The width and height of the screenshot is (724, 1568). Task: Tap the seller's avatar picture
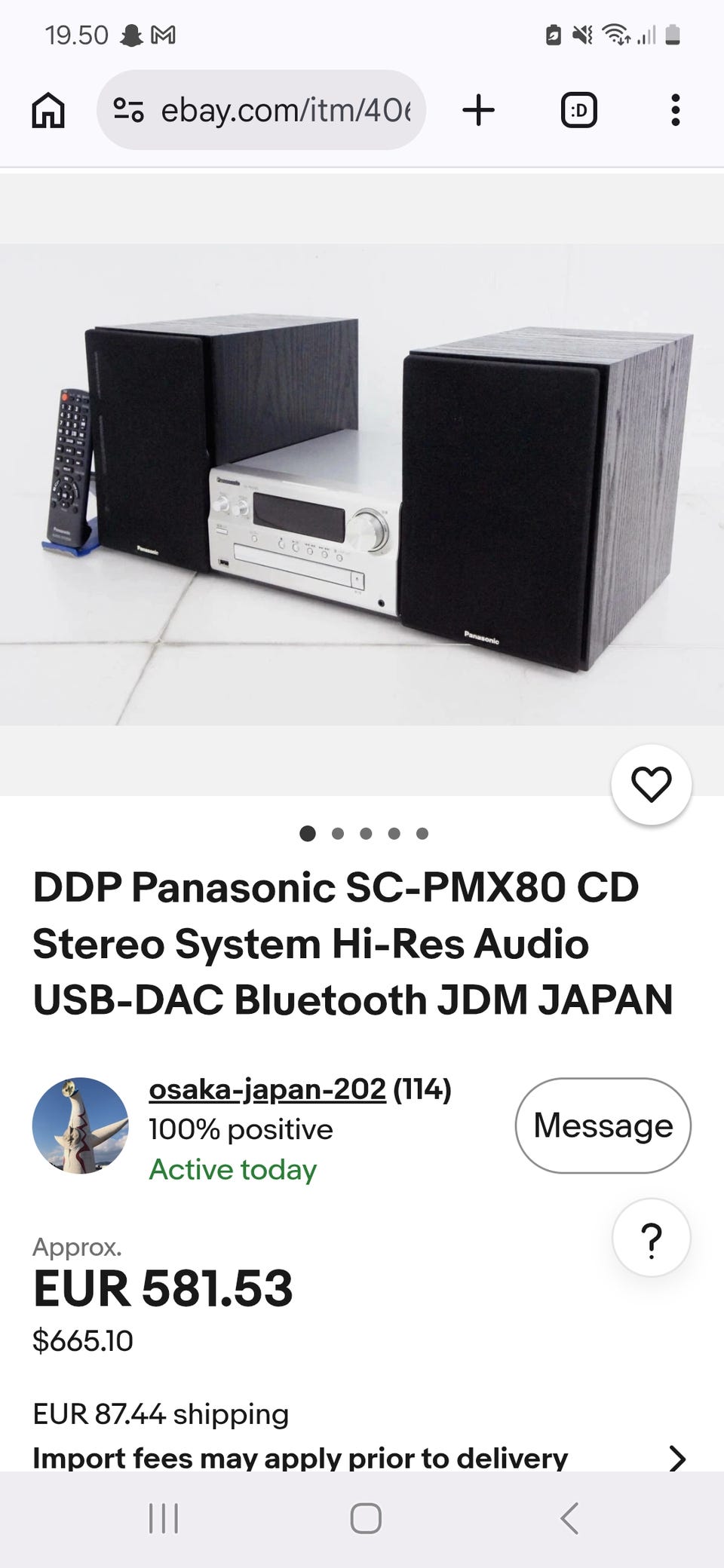[x=80, y=1125]
